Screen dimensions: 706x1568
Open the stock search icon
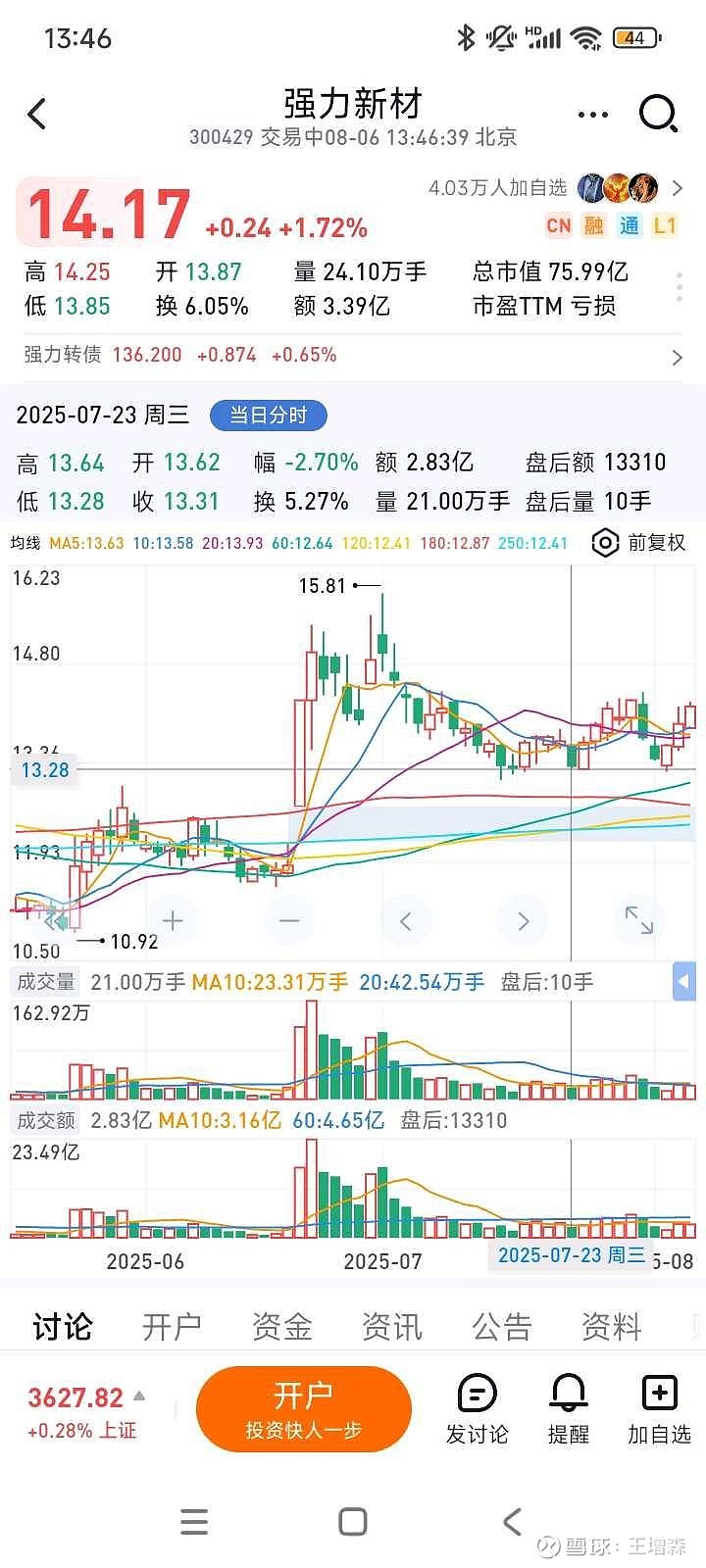coord(658,115)
